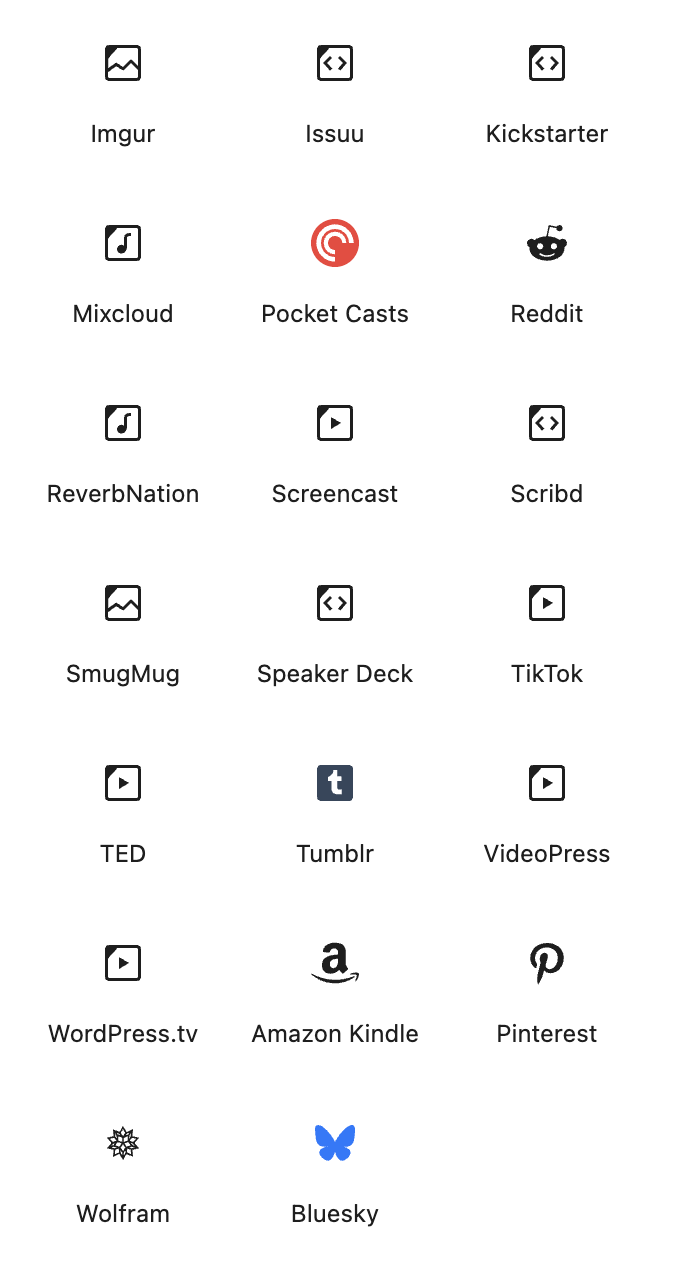Select the Pinterest embed block

[547, 995]
